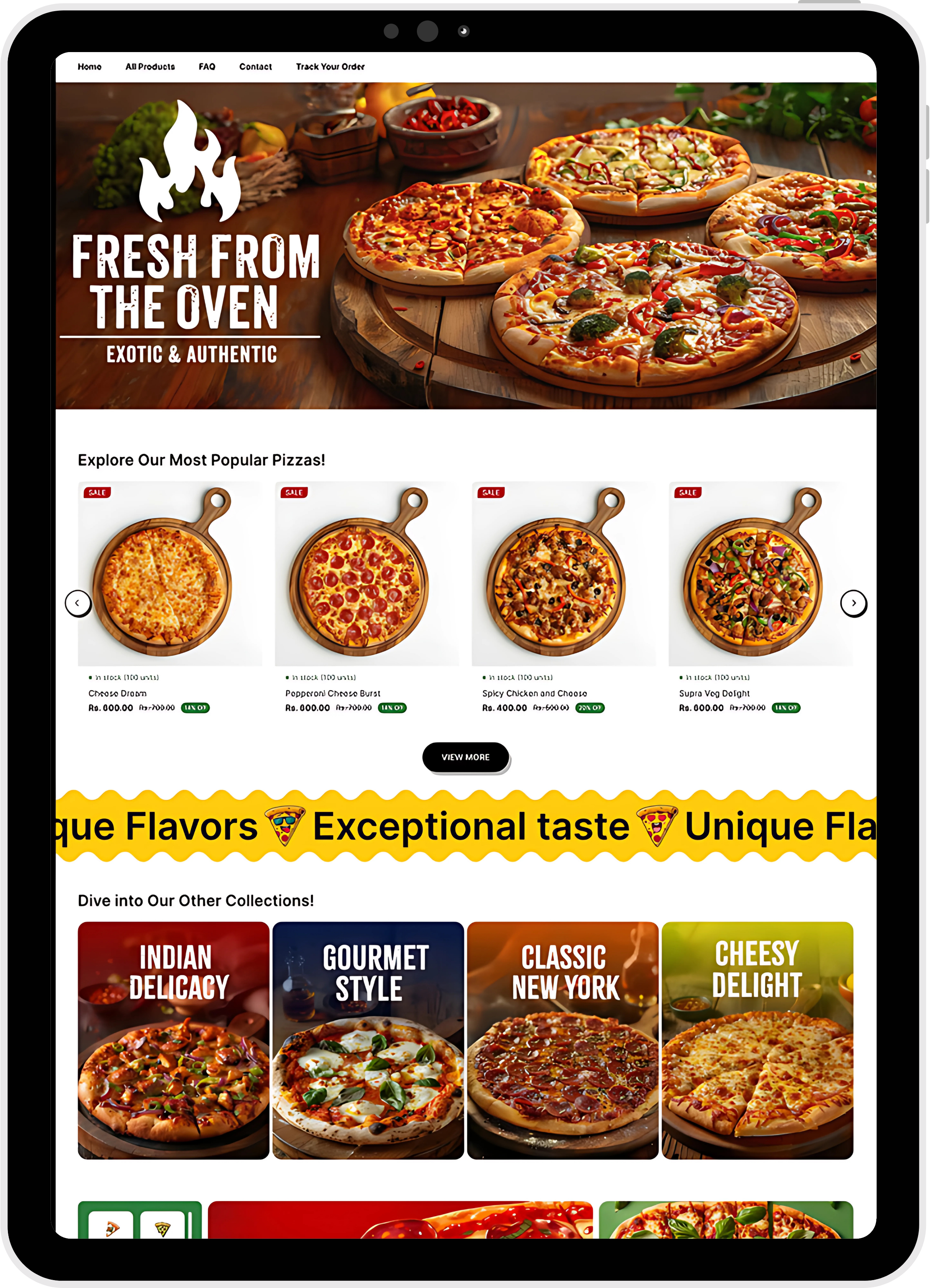930x1288 pixels.
Task: Open the Cheesy Delight collection
Action: pos(757,1040)
